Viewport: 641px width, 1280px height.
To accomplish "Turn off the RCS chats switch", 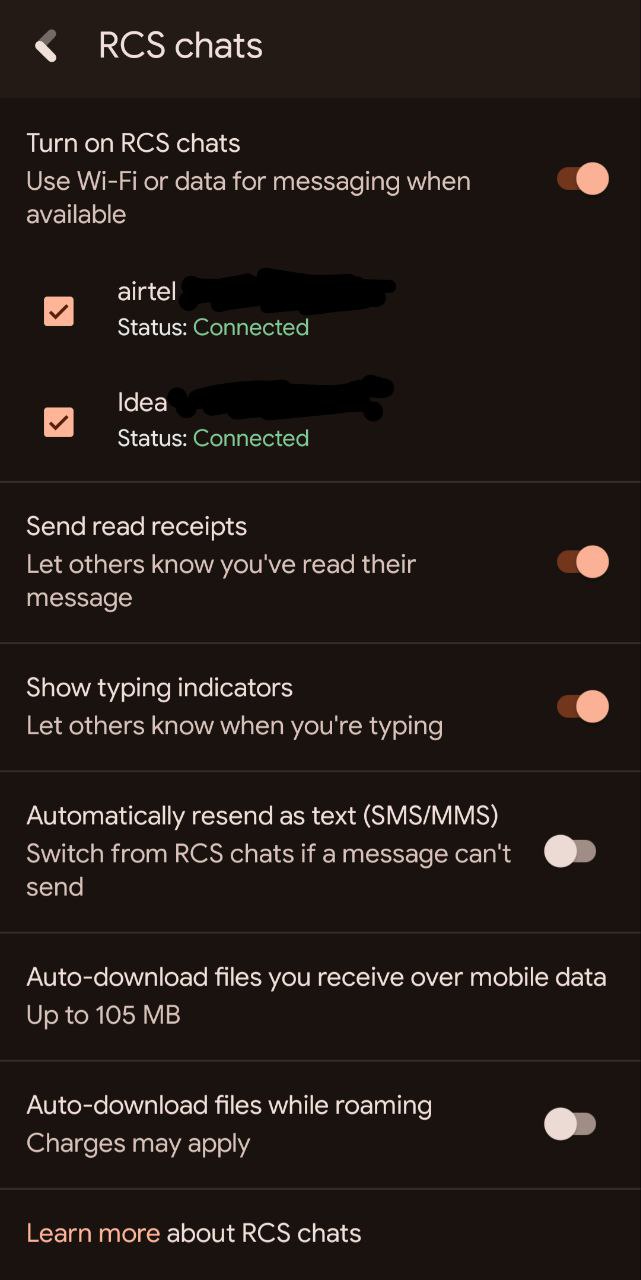I will (x=582, y=180).
